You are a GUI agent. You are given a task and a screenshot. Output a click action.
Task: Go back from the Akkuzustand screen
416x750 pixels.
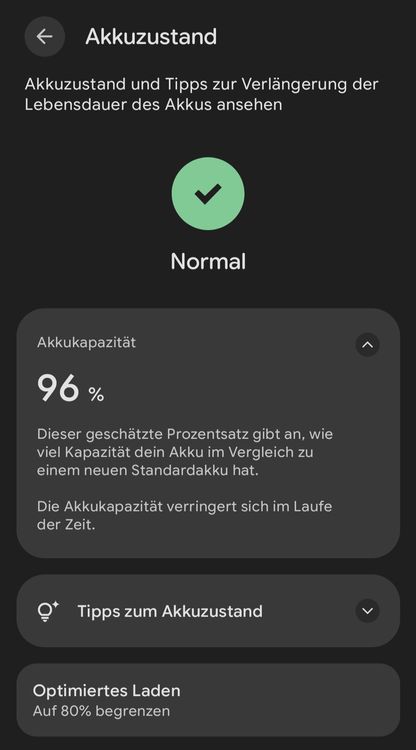[44, 36]
